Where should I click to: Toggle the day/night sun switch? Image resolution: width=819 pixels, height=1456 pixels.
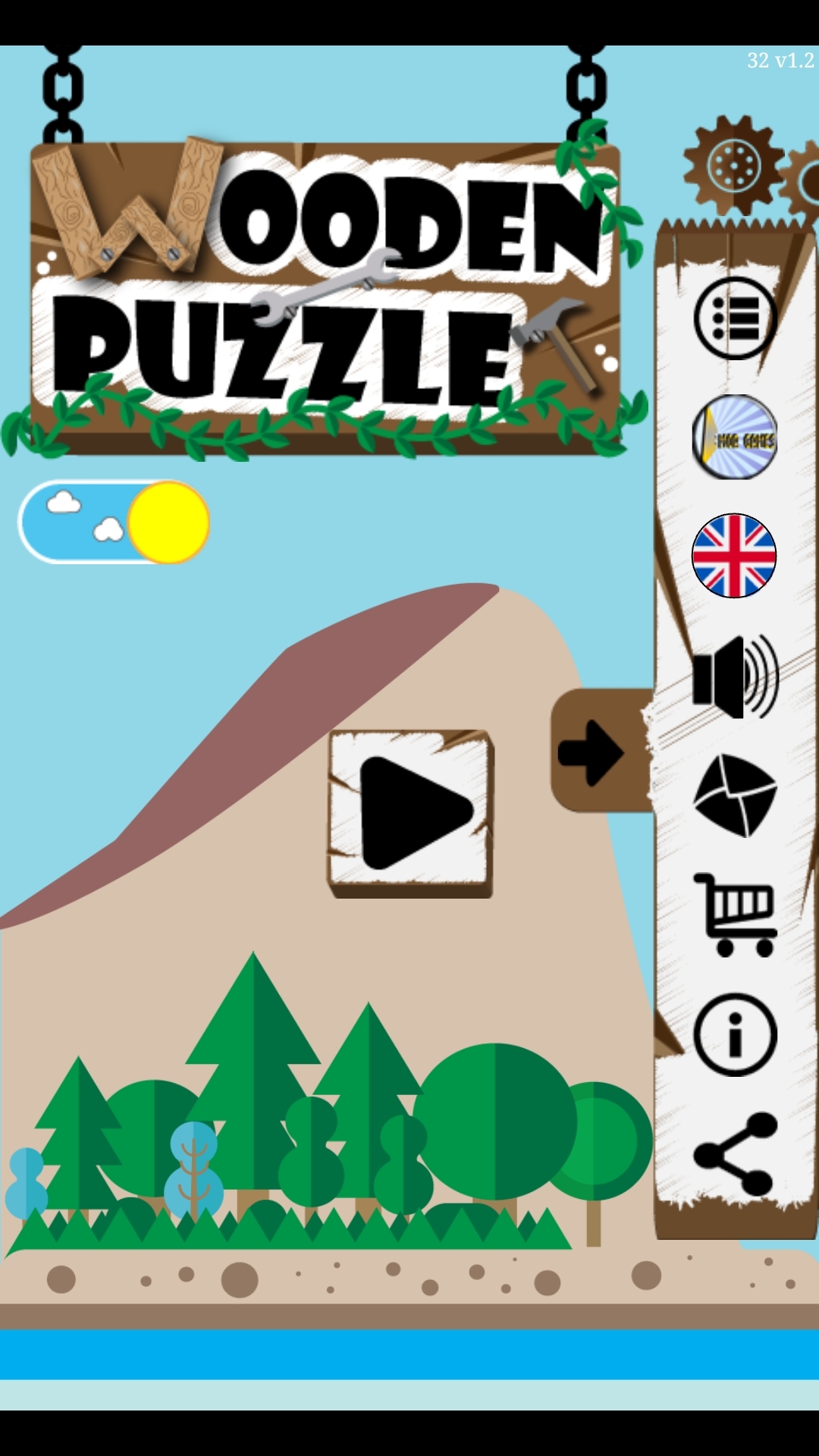point(115,522)
